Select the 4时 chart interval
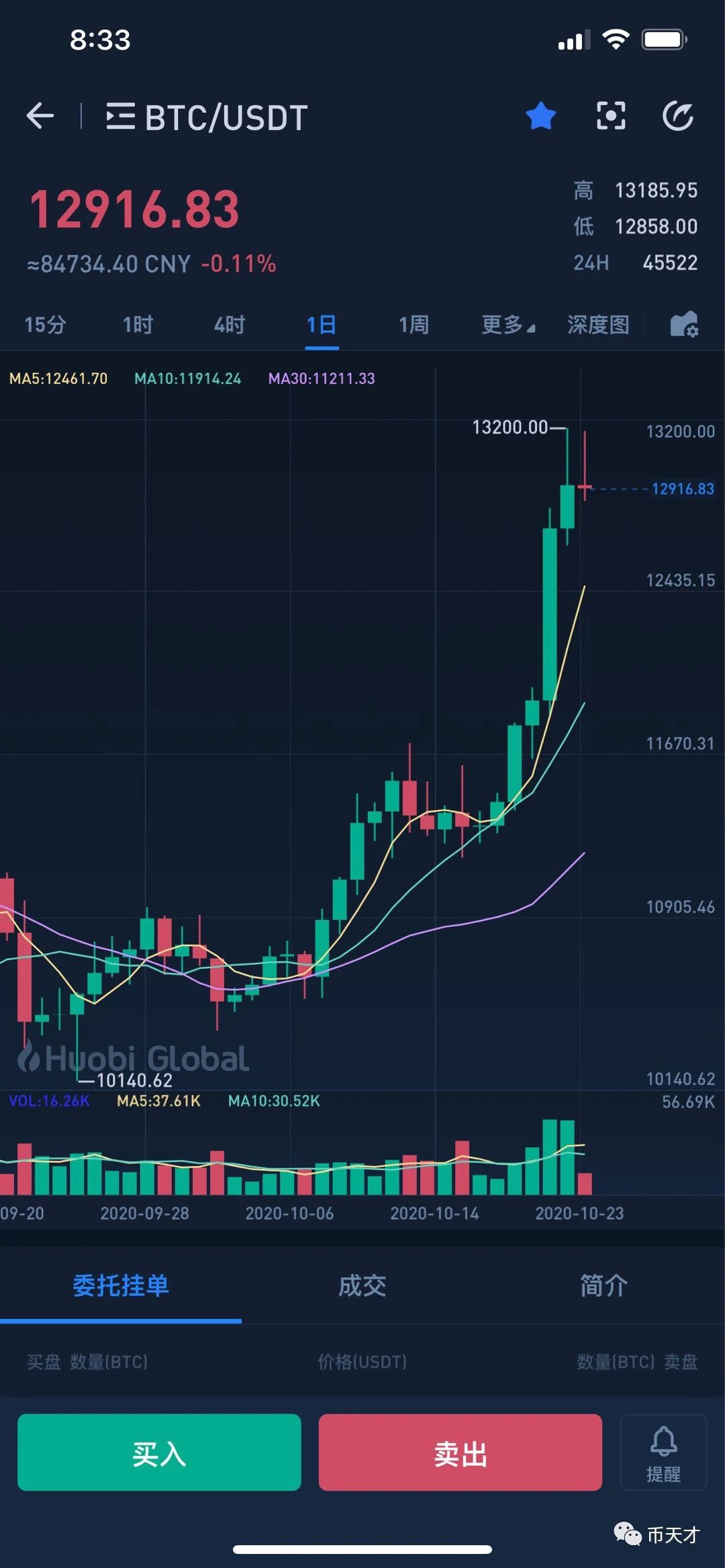Viewport: 725px width, 1568px height. 230,325
